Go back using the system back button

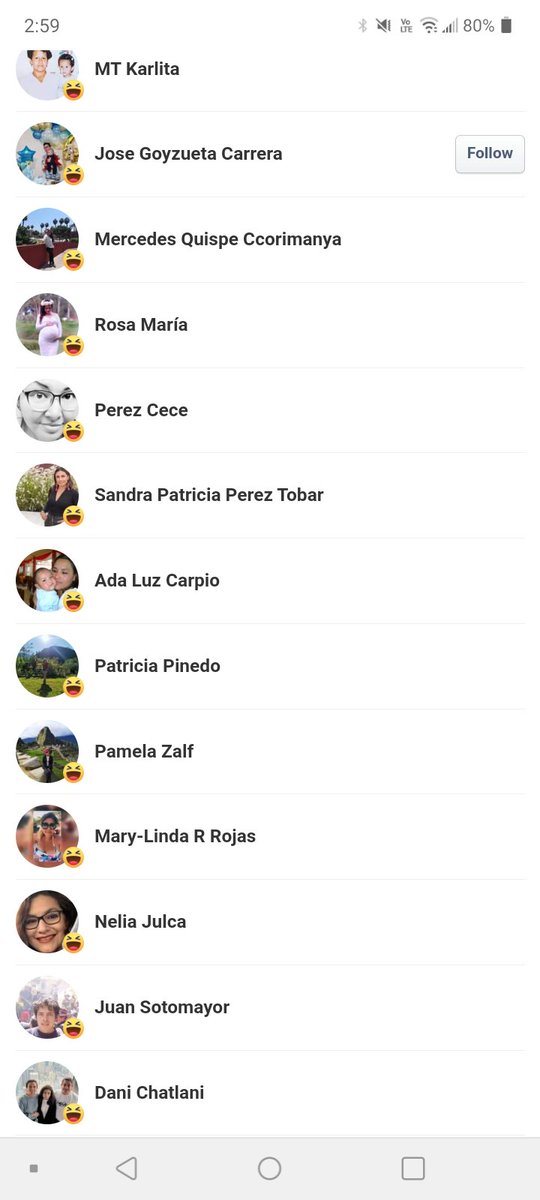126,1168
